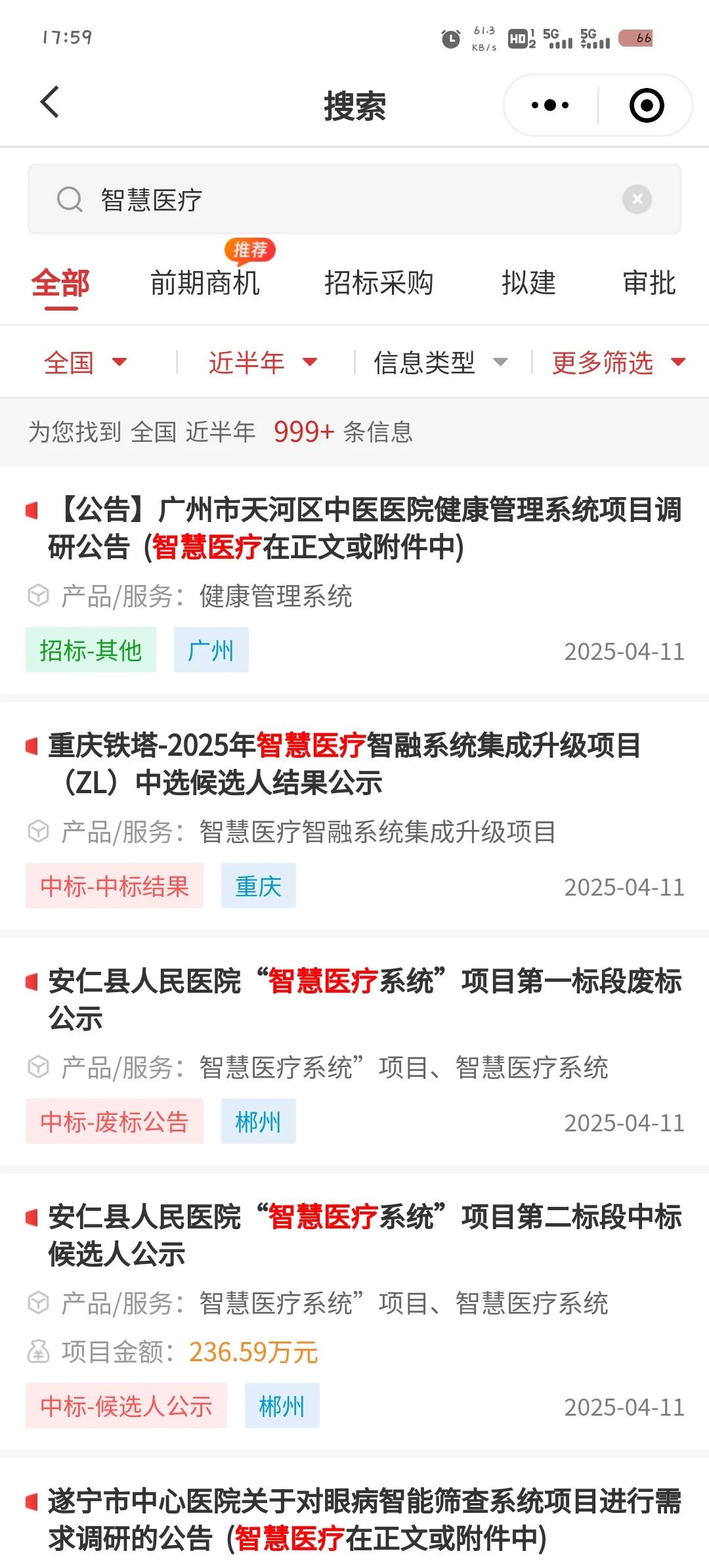
Task: Close the mini program via circle icon
Action: pyautogui.click(x=647, y=105)
